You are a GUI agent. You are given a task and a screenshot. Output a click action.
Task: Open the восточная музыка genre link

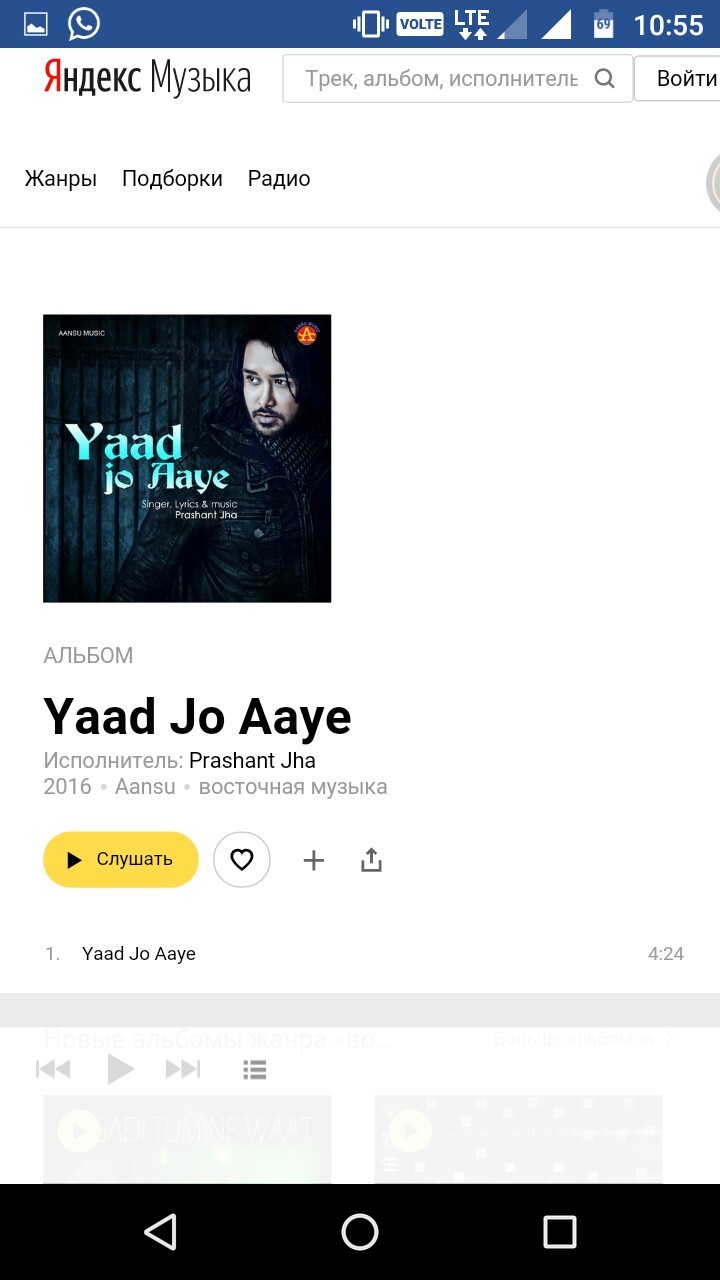[293, 787]
